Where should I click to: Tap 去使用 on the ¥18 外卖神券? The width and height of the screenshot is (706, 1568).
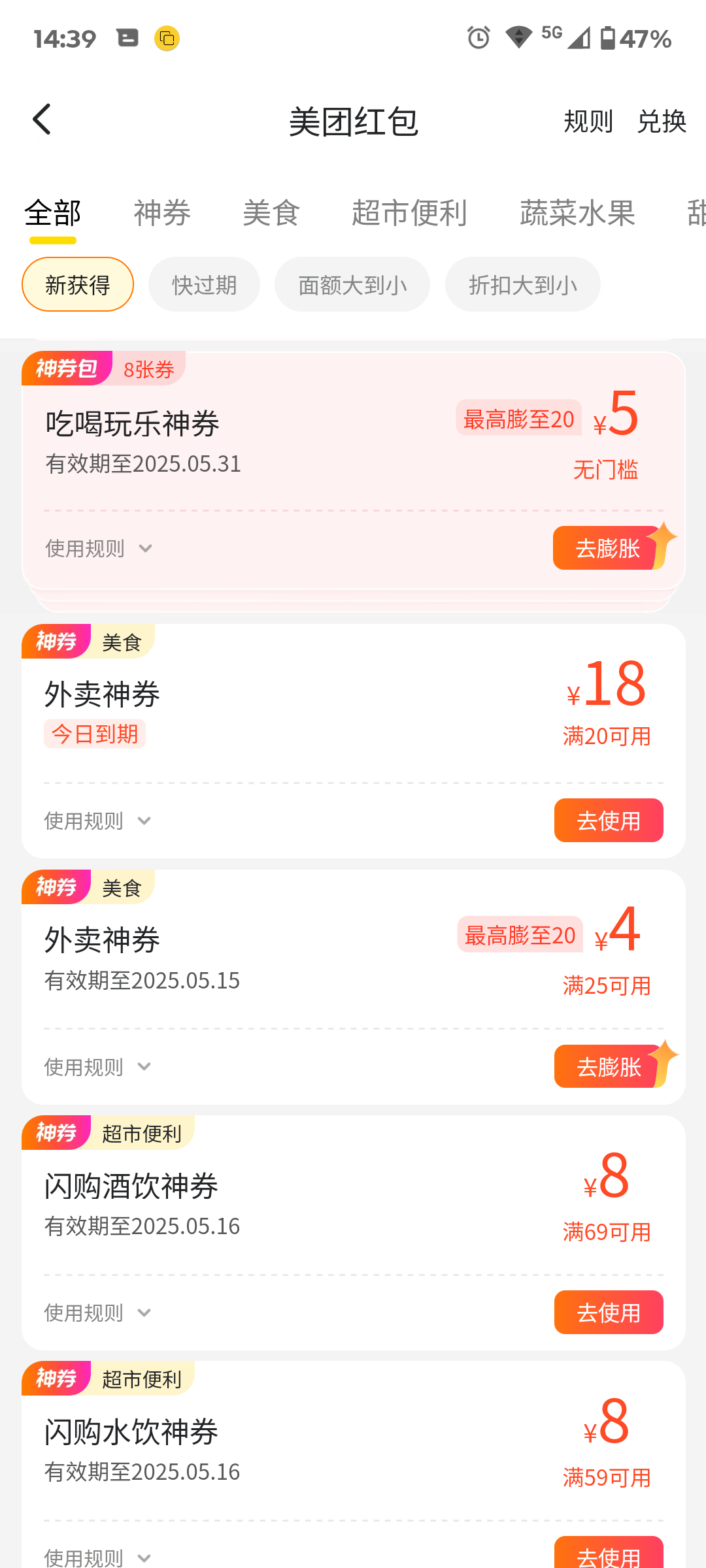point(609,820)
